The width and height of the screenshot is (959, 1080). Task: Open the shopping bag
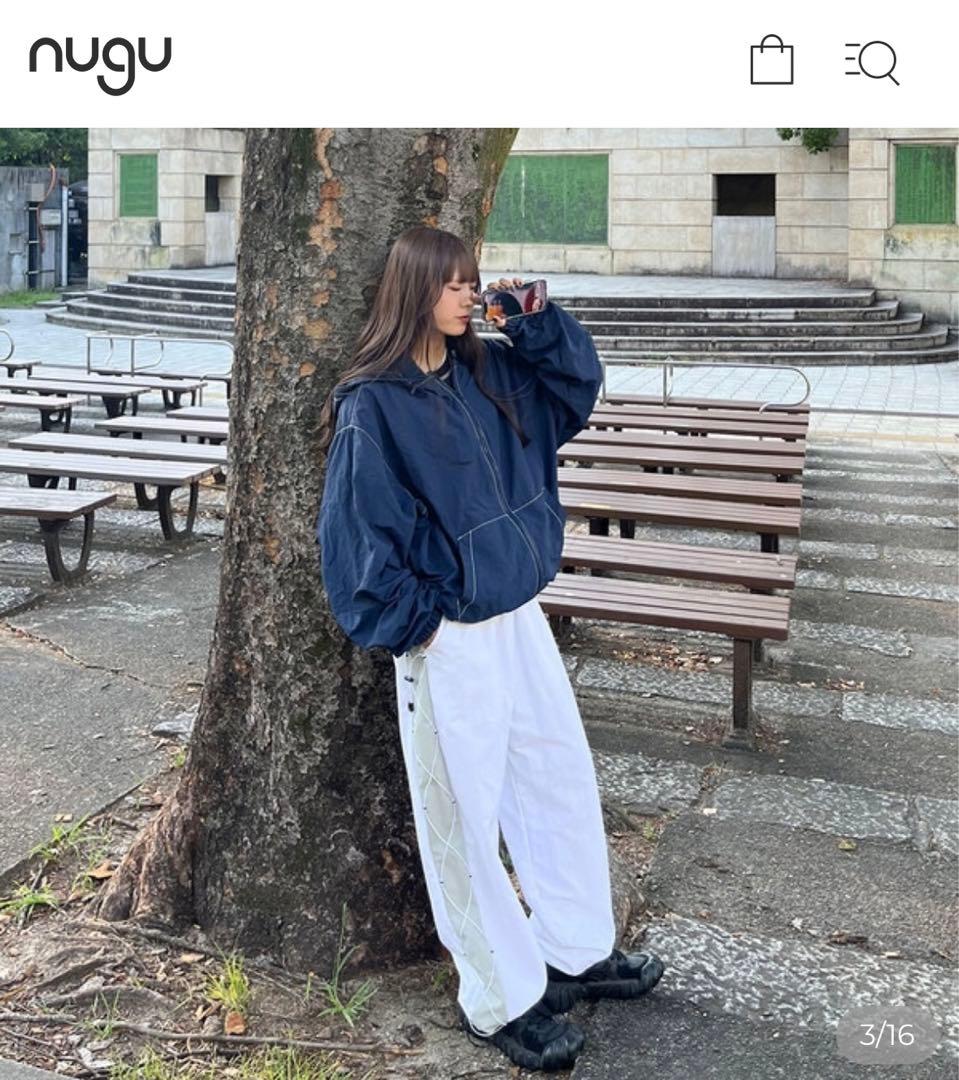point(771,61)
